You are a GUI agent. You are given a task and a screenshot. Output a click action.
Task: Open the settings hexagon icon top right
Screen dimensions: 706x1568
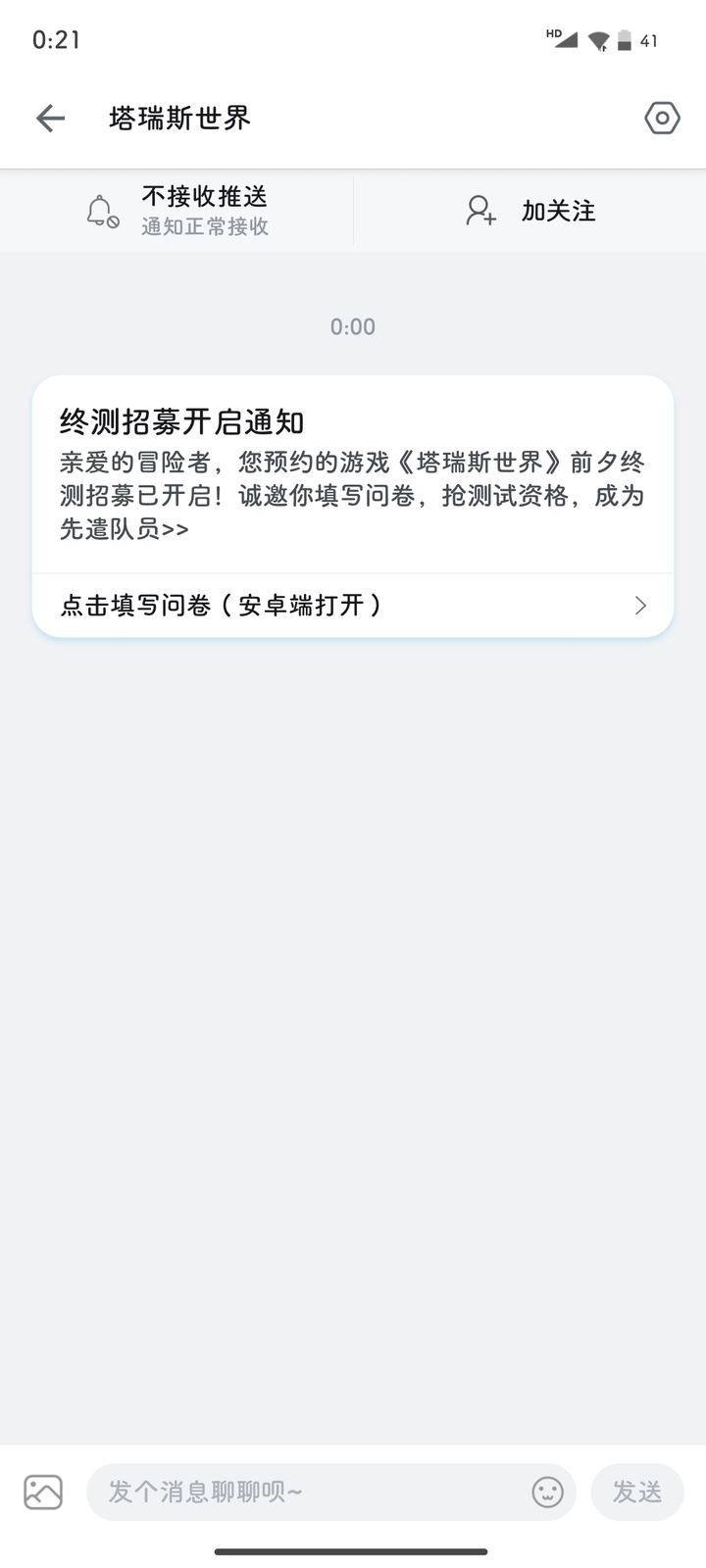pyautogui.click(x=662, y=119)
